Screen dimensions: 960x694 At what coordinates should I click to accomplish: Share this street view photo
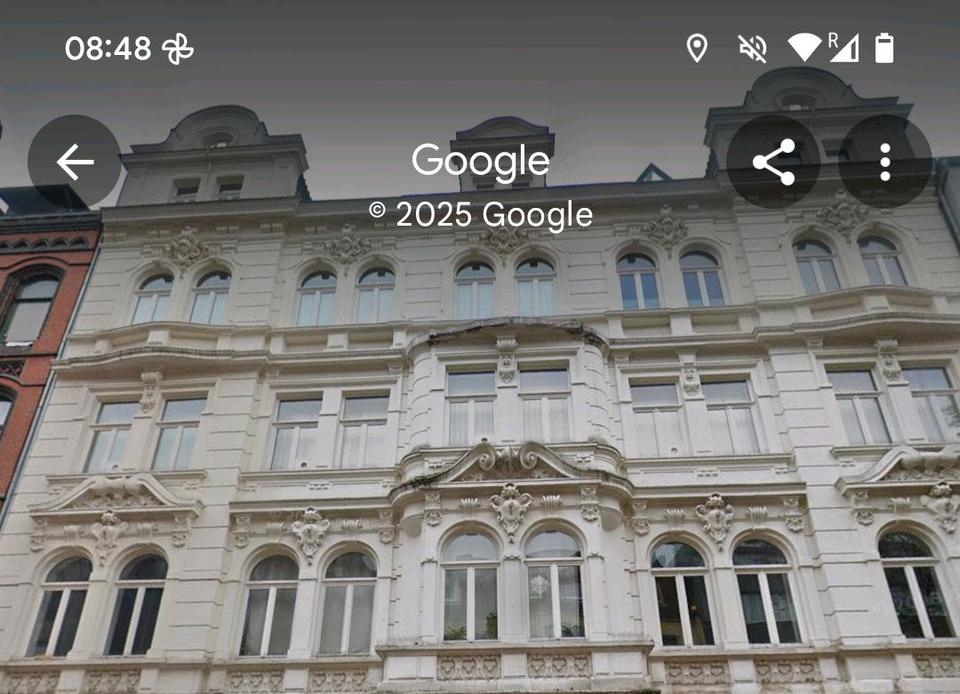coord(774,162)
